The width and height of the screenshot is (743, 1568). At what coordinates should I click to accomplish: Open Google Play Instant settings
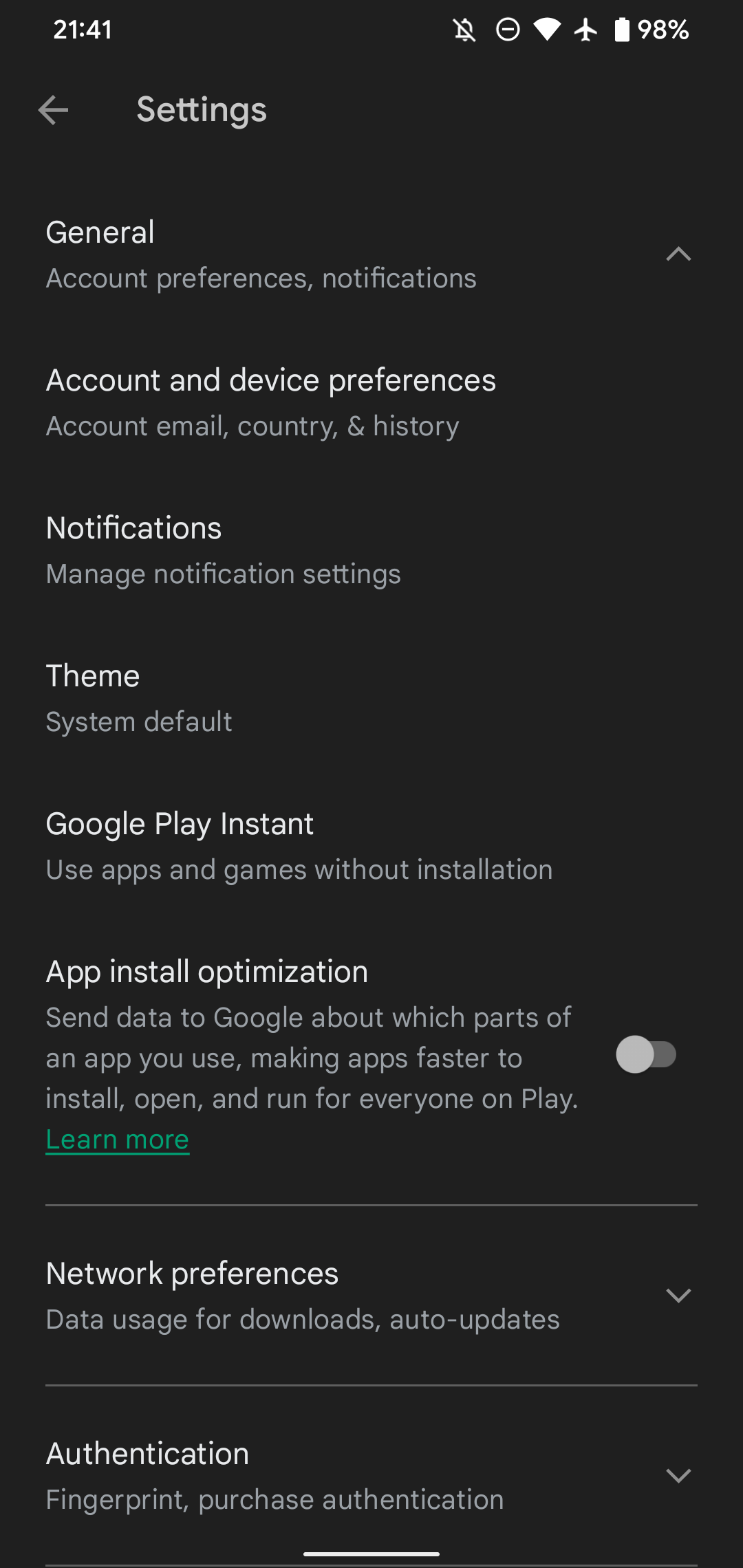299,845
